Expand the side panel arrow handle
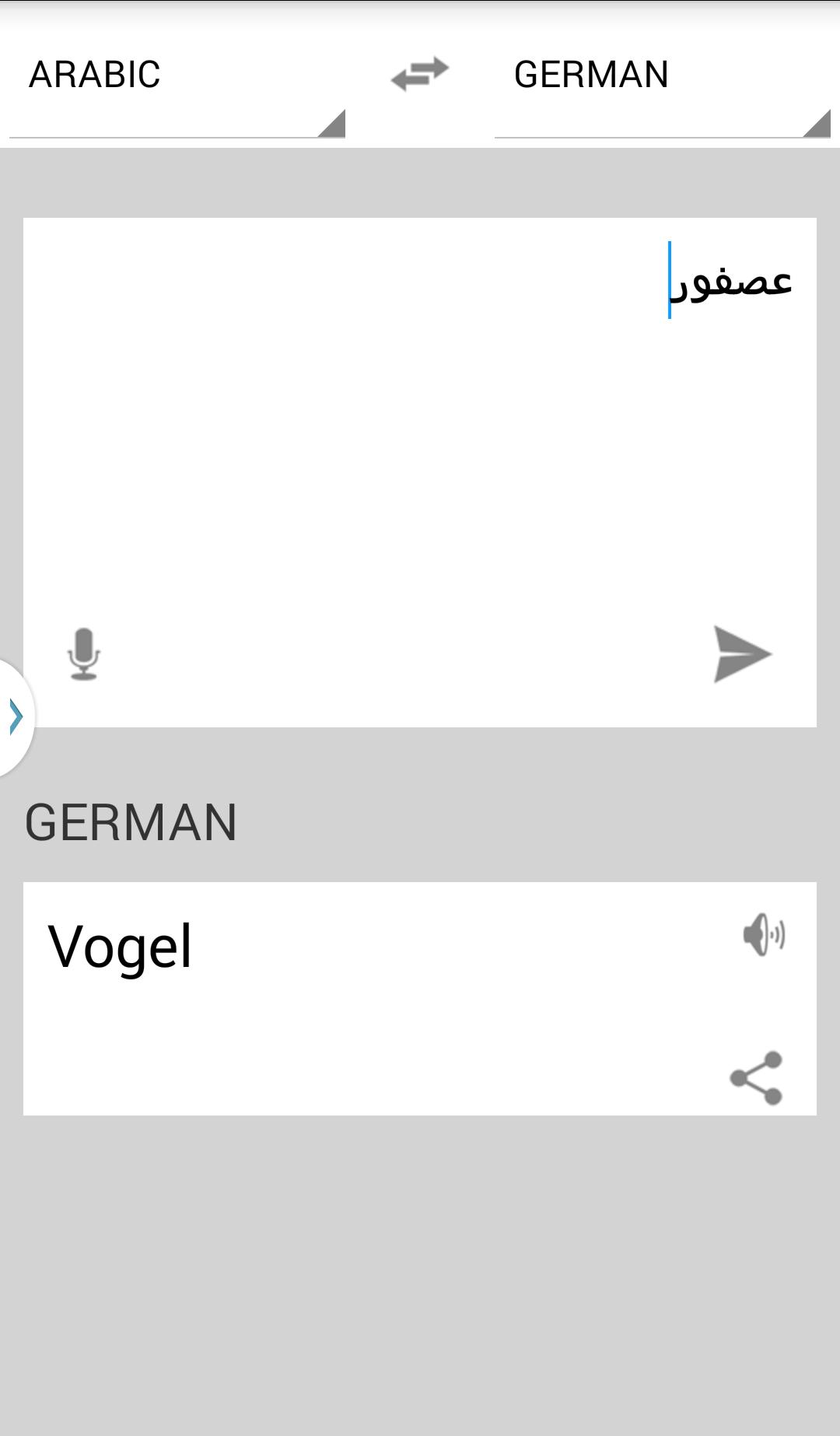840x1436 pixels. coord(16,716)
